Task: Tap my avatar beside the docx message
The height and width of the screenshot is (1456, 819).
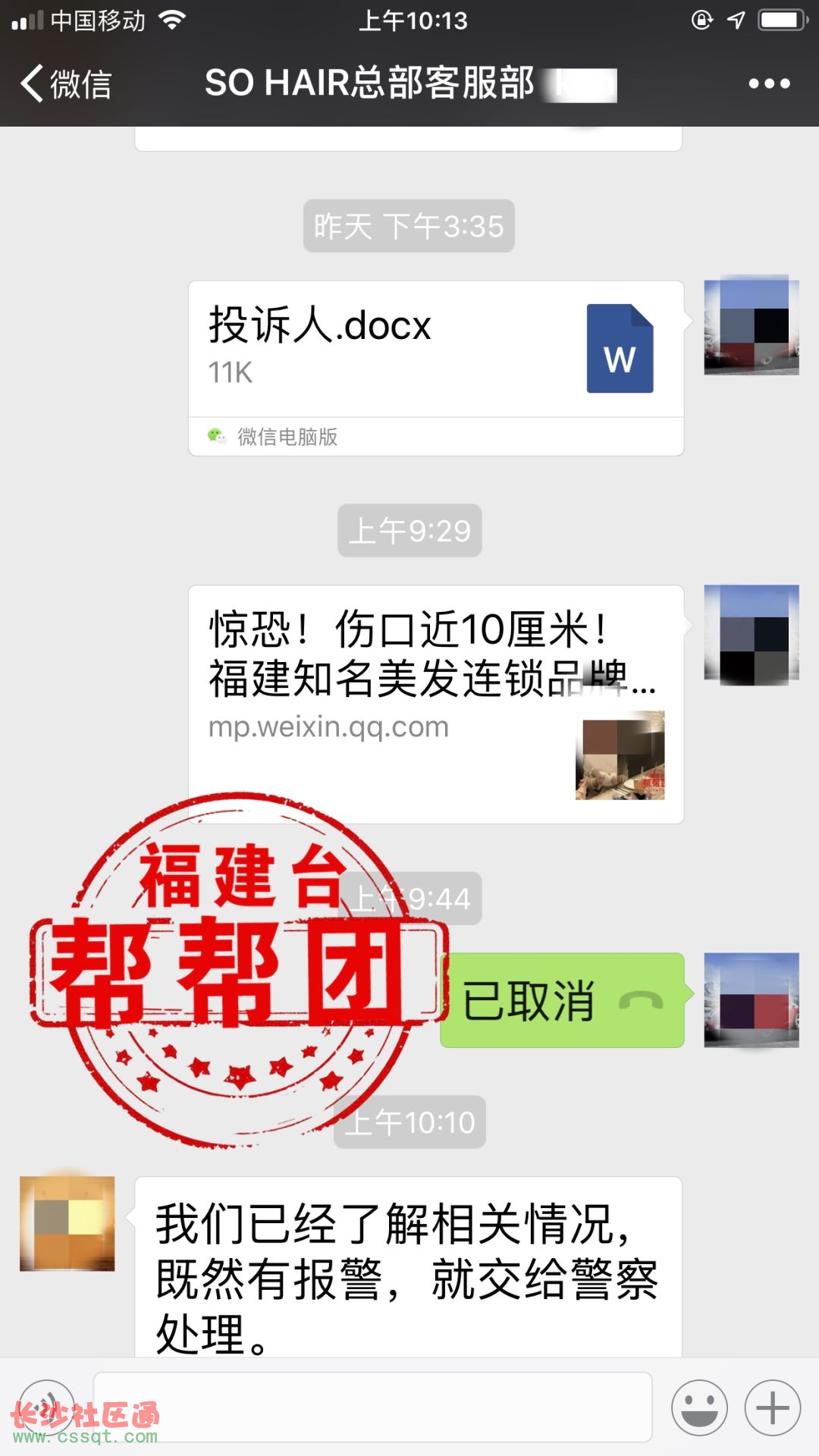Action: (751, 325)
